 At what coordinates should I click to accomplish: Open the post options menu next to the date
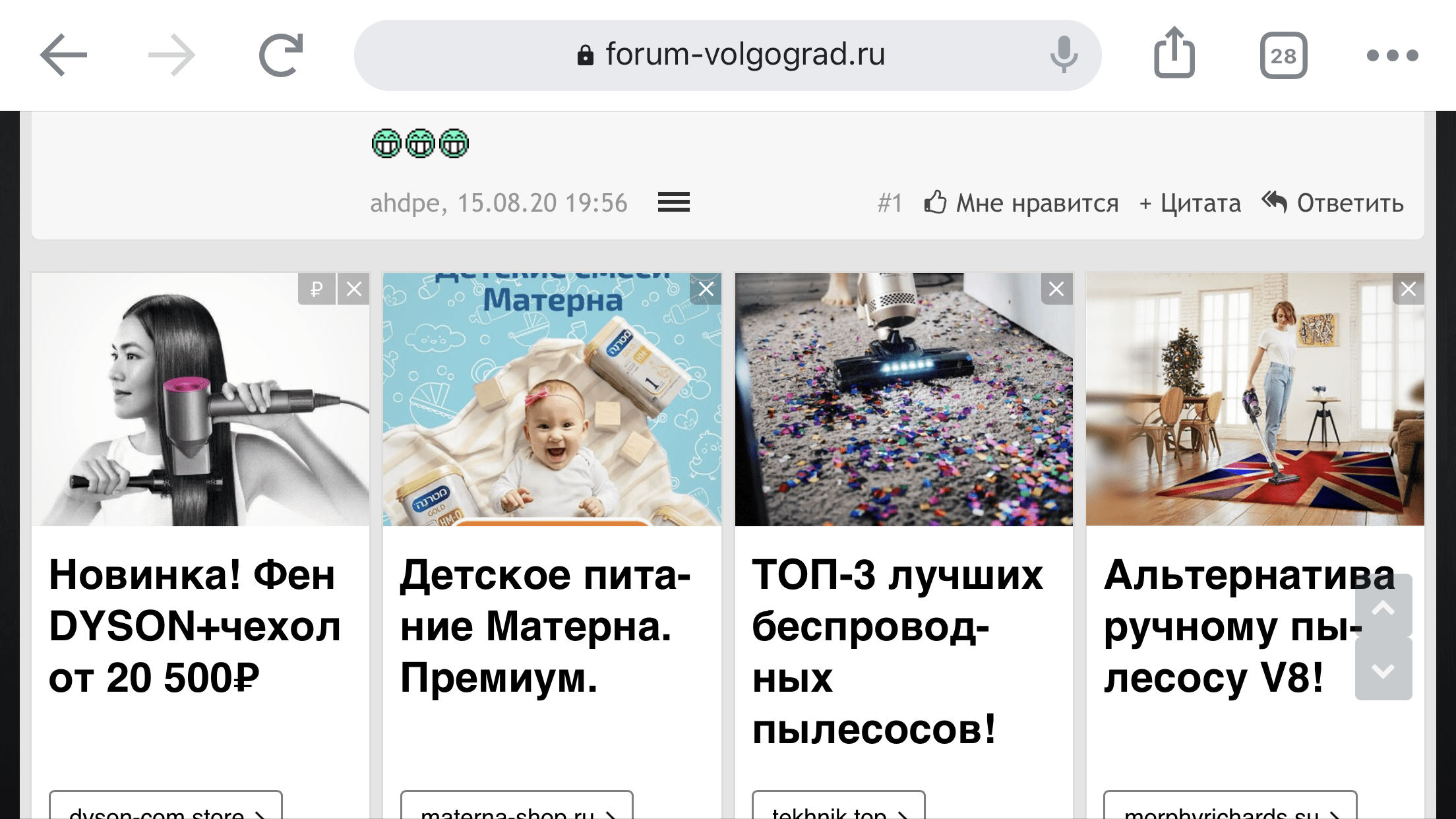[673, 202]
